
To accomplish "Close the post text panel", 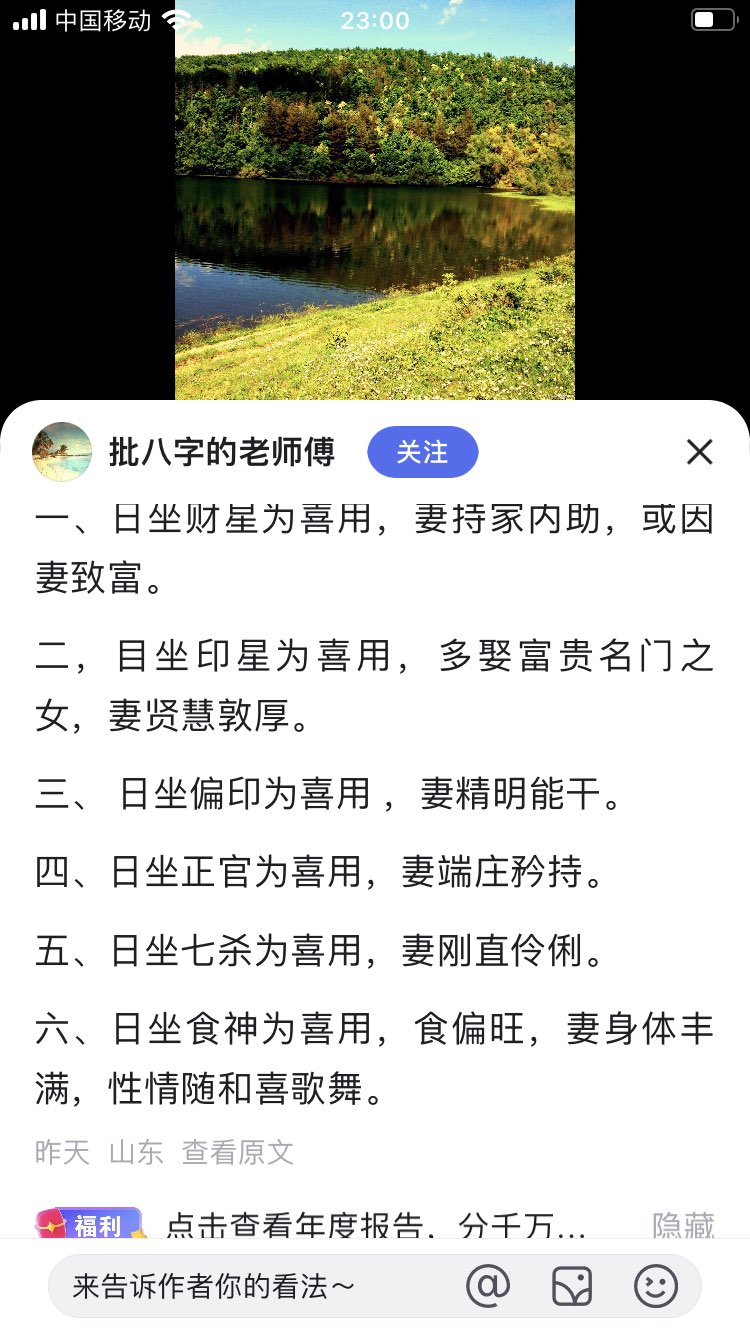I will coord(699,452).
